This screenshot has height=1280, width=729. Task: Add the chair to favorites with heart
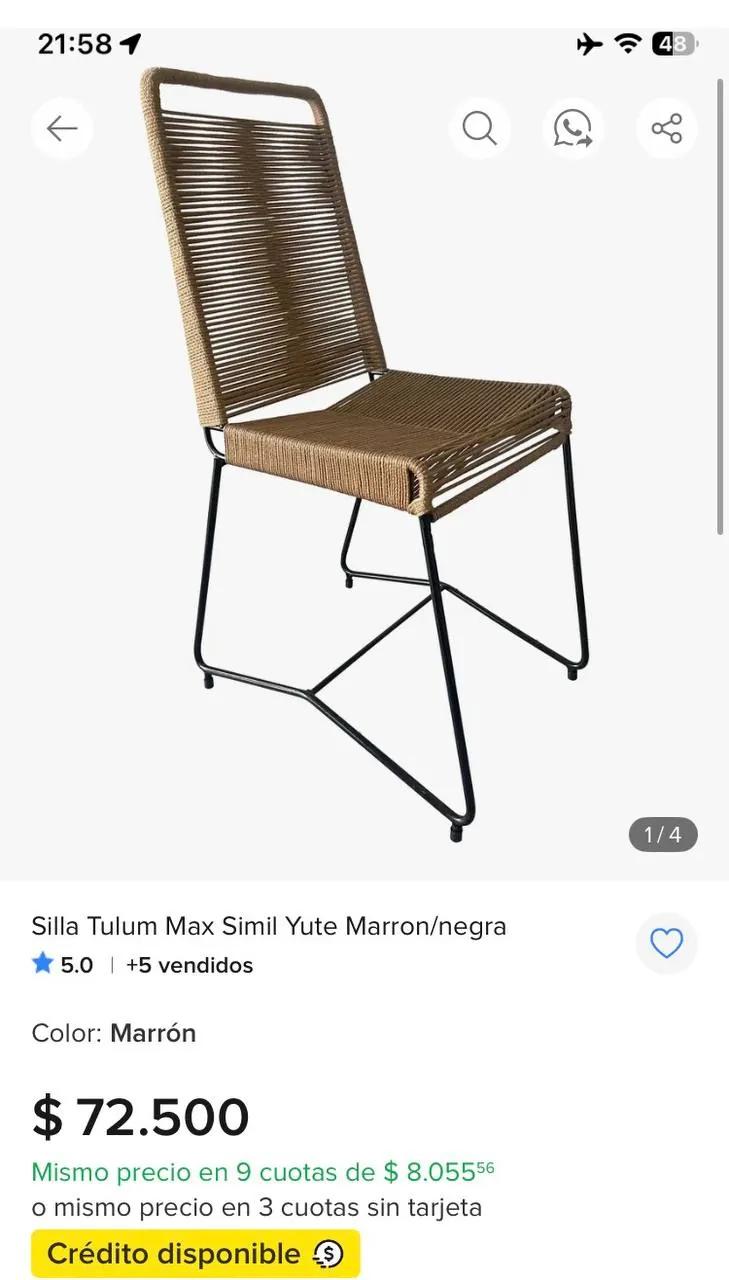pyautogui.click(x=666, y=943)
